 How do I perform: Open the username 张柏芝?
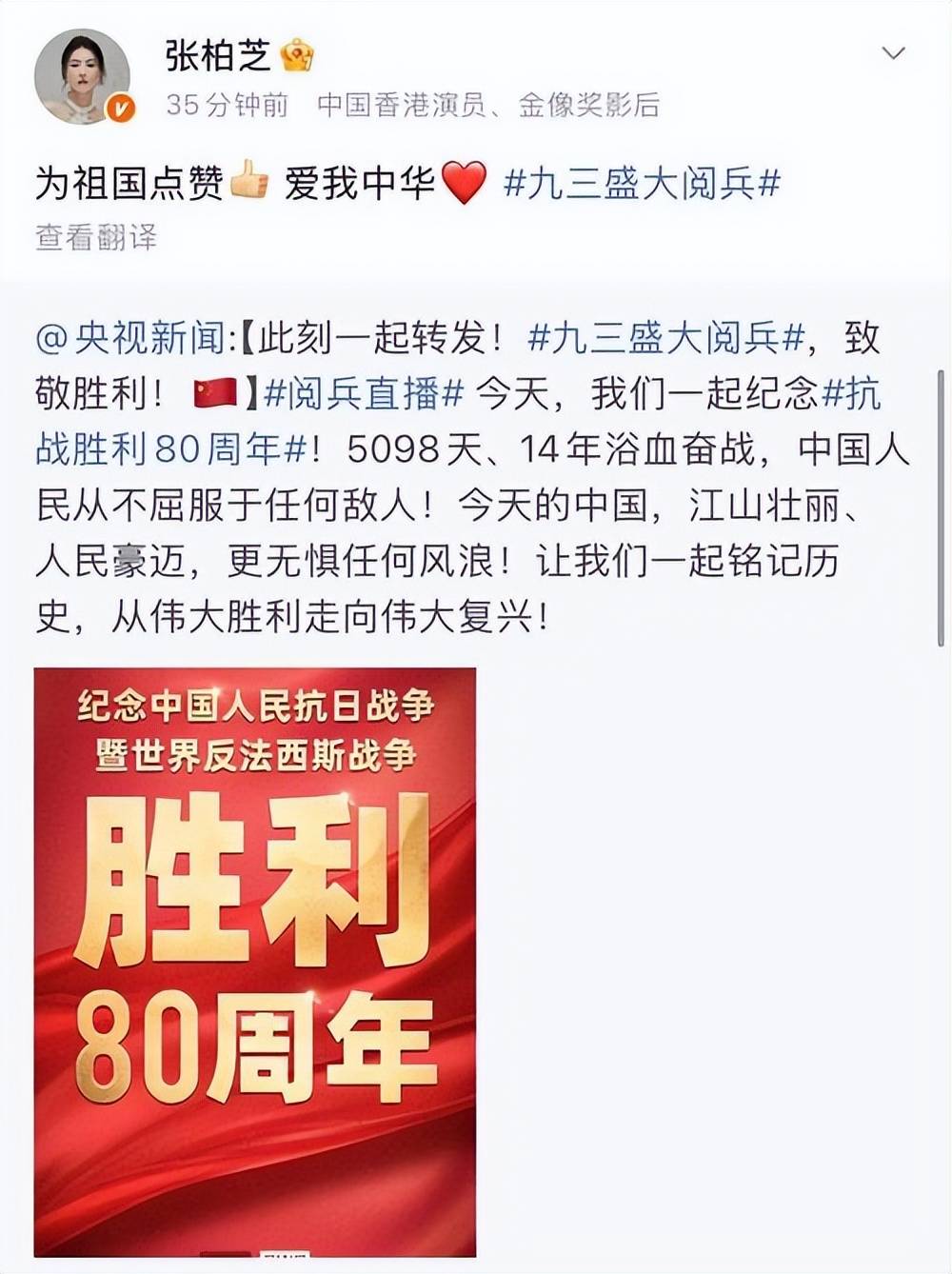[x=217, y=55]
